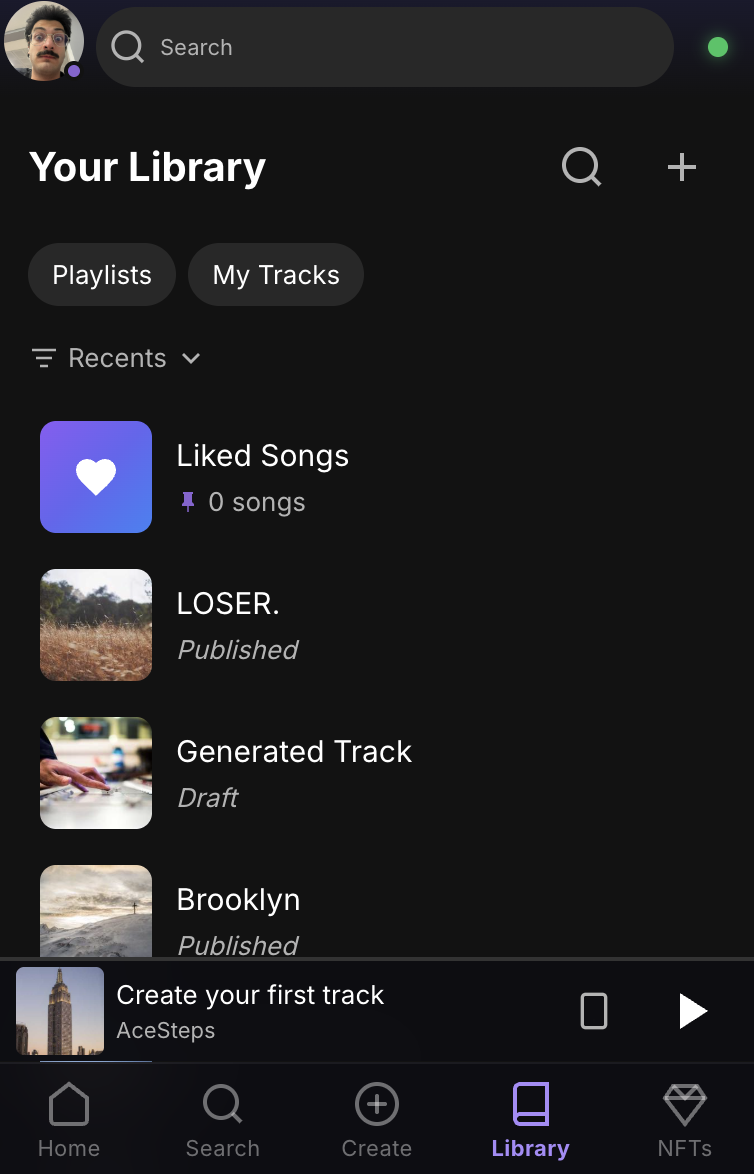Filter library by Playlists
Image resolution: width=754 pixels, height=1174 pixels.
(102, 275)
